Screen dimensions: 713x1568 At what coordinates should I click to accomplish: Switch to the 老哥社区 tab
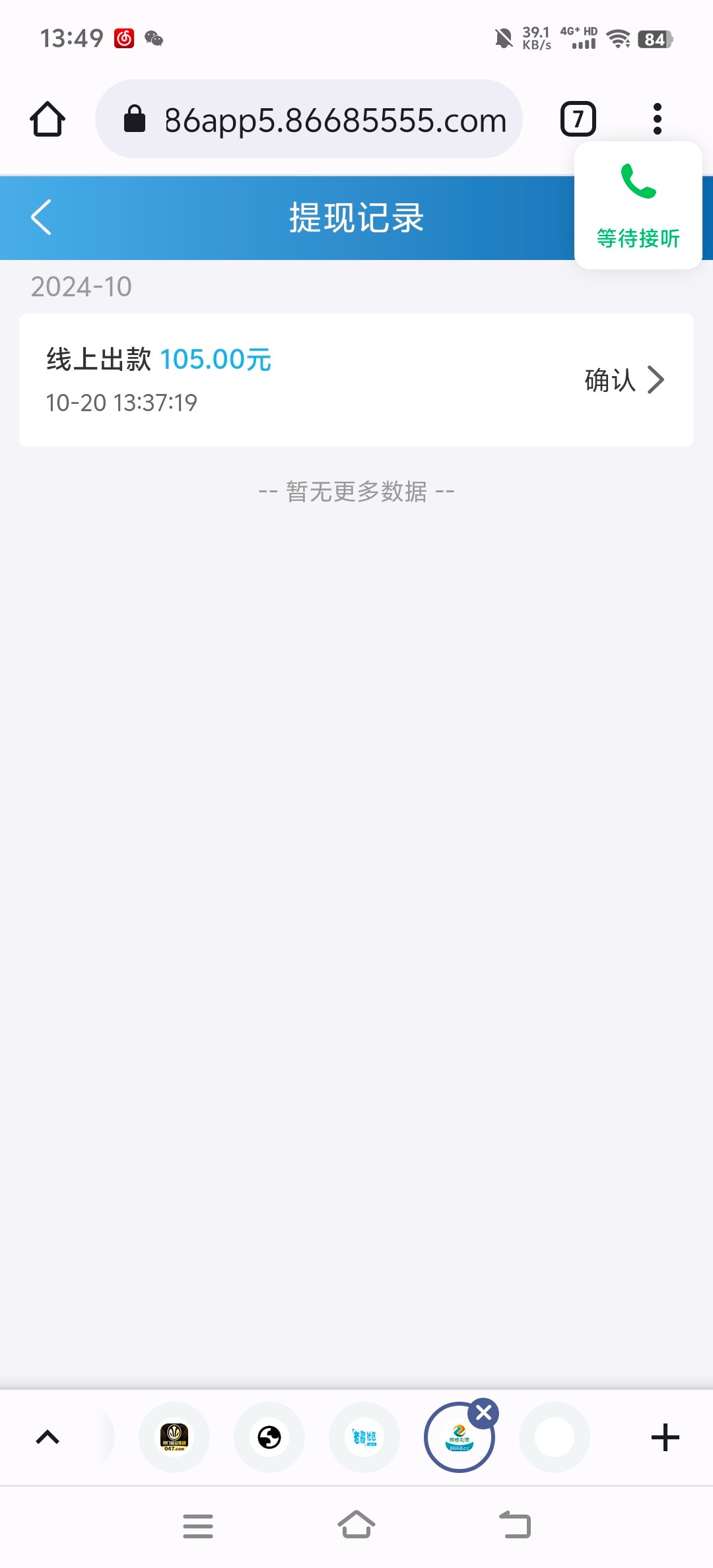[364, 1437]
